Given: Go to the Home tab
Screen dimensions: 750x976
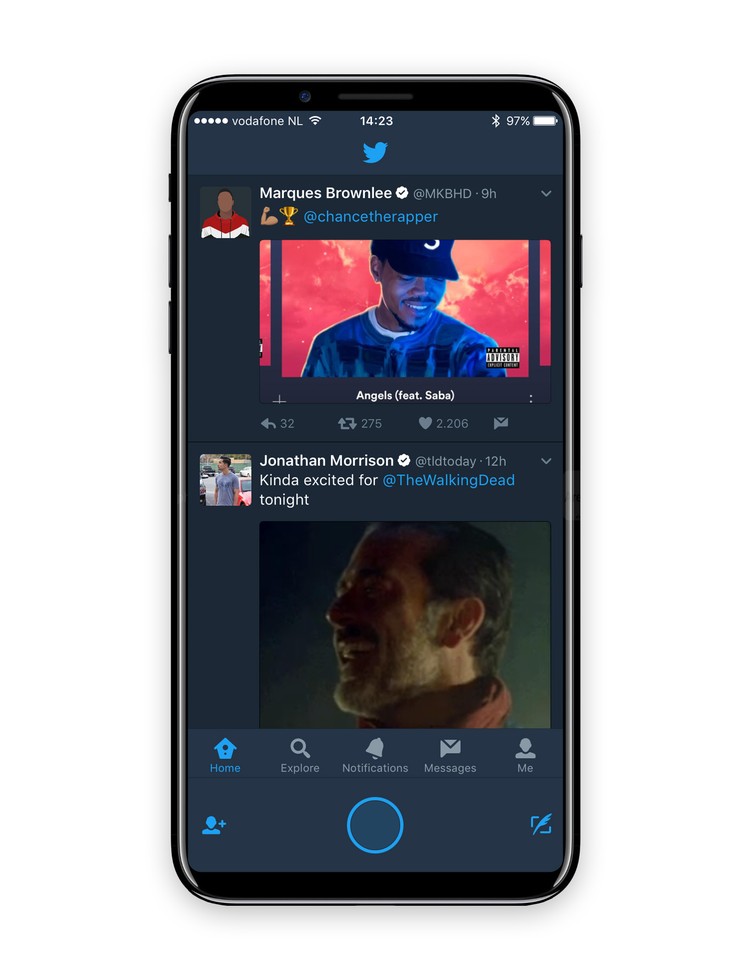Looking at the screenshot, I should click(x=225, y=755).
